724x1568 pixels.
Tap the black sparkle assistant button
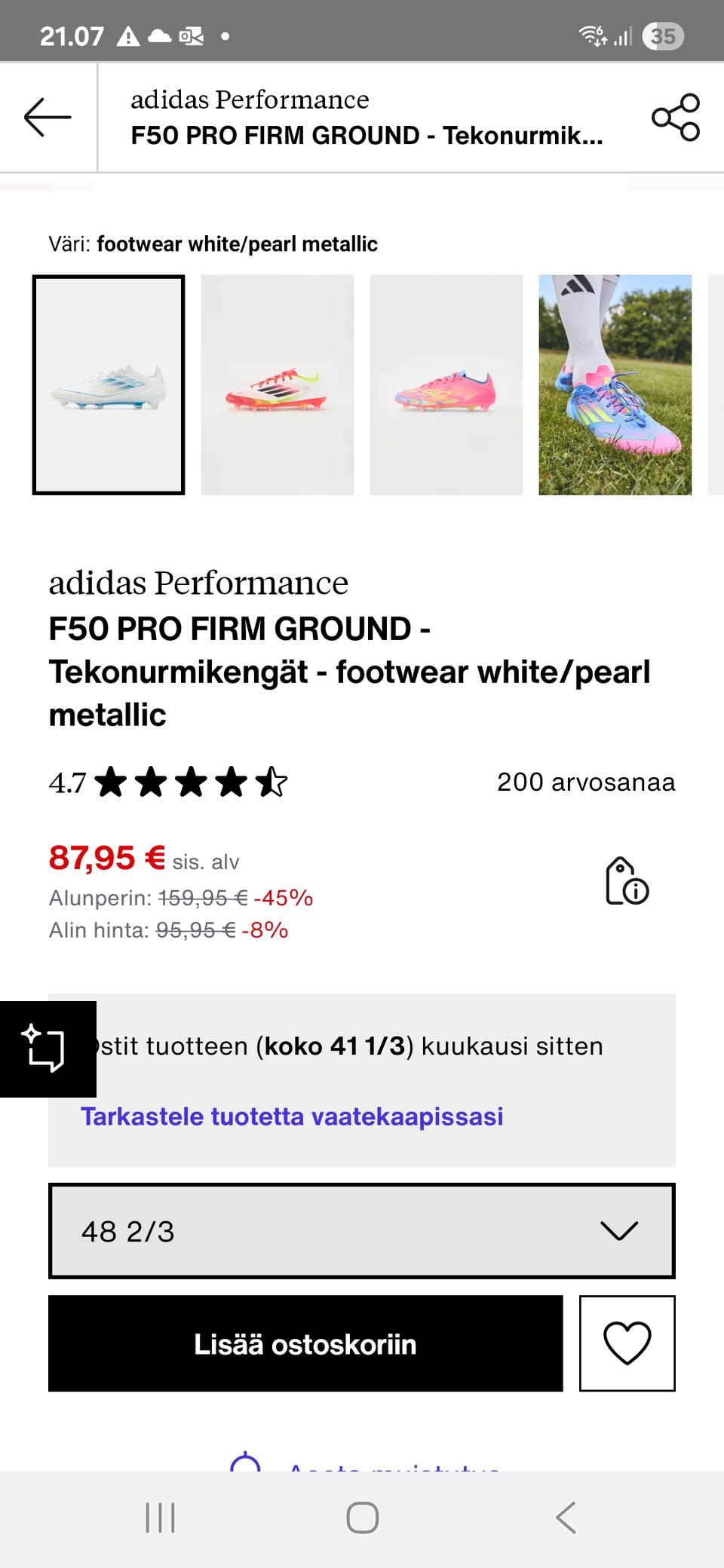47,1049
